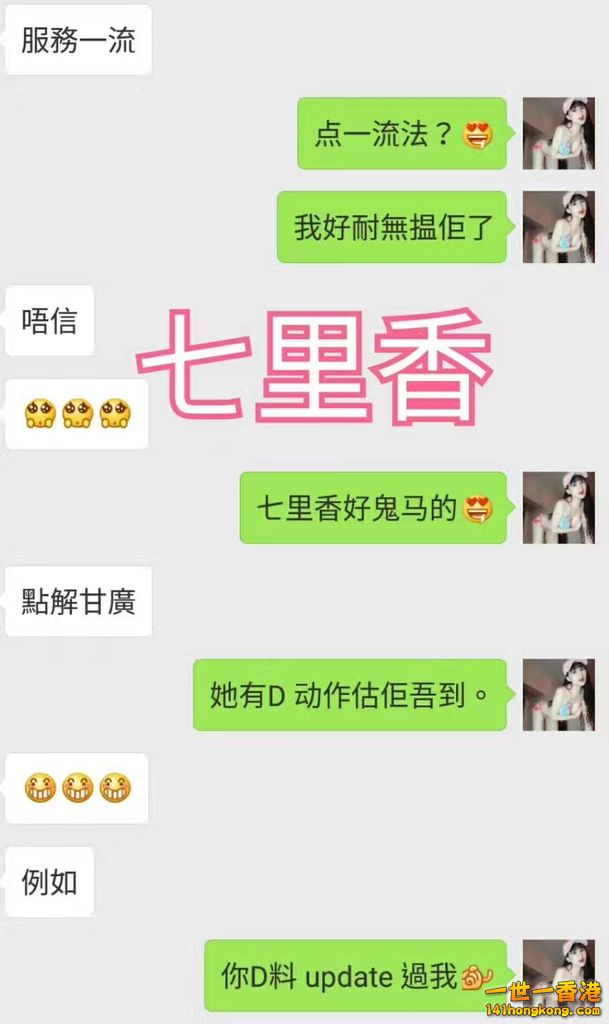Viewport: 609px width, 1024px height.
Task: View profile photo beside 七里香好鬼马的
Action: coord(558,508)
